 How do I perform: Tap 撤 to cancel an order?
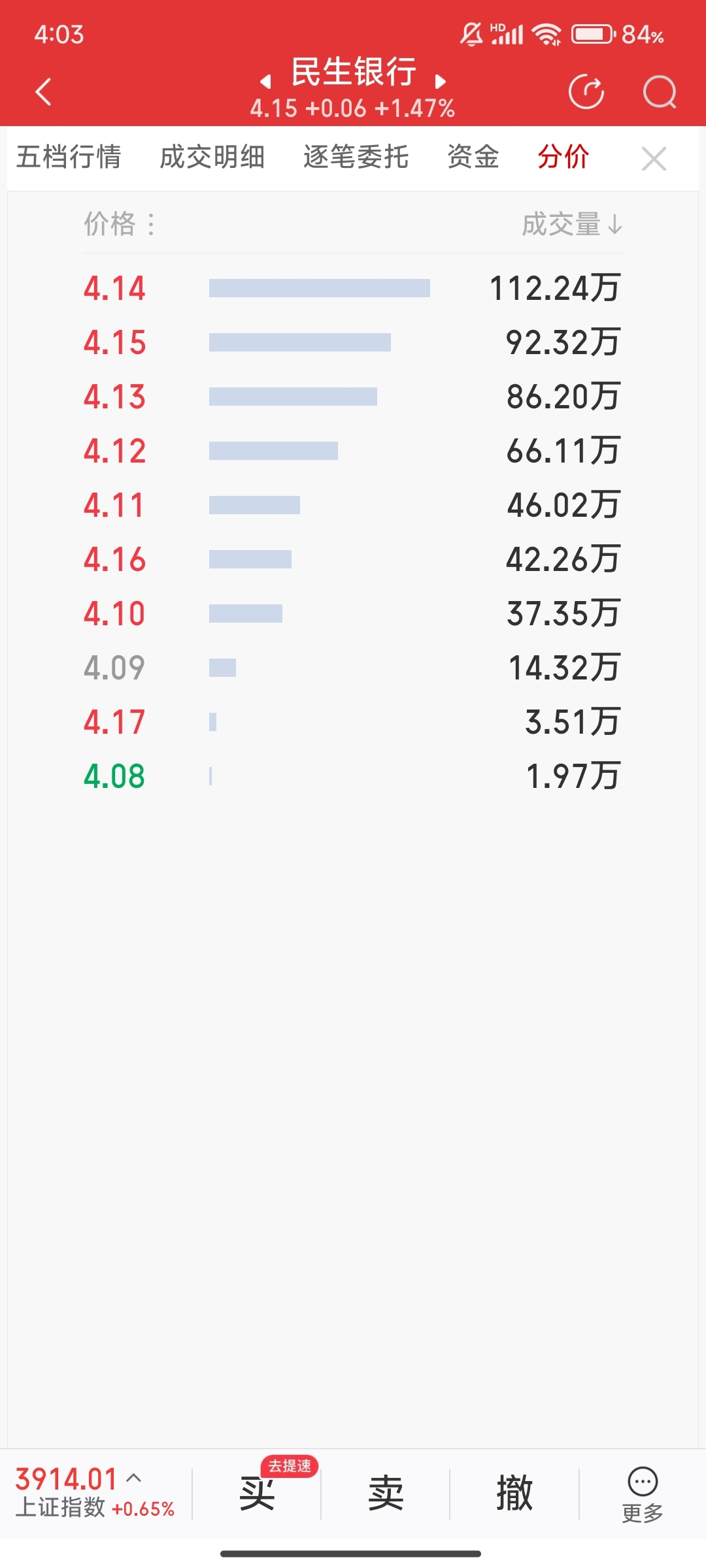coord(514,1493)
